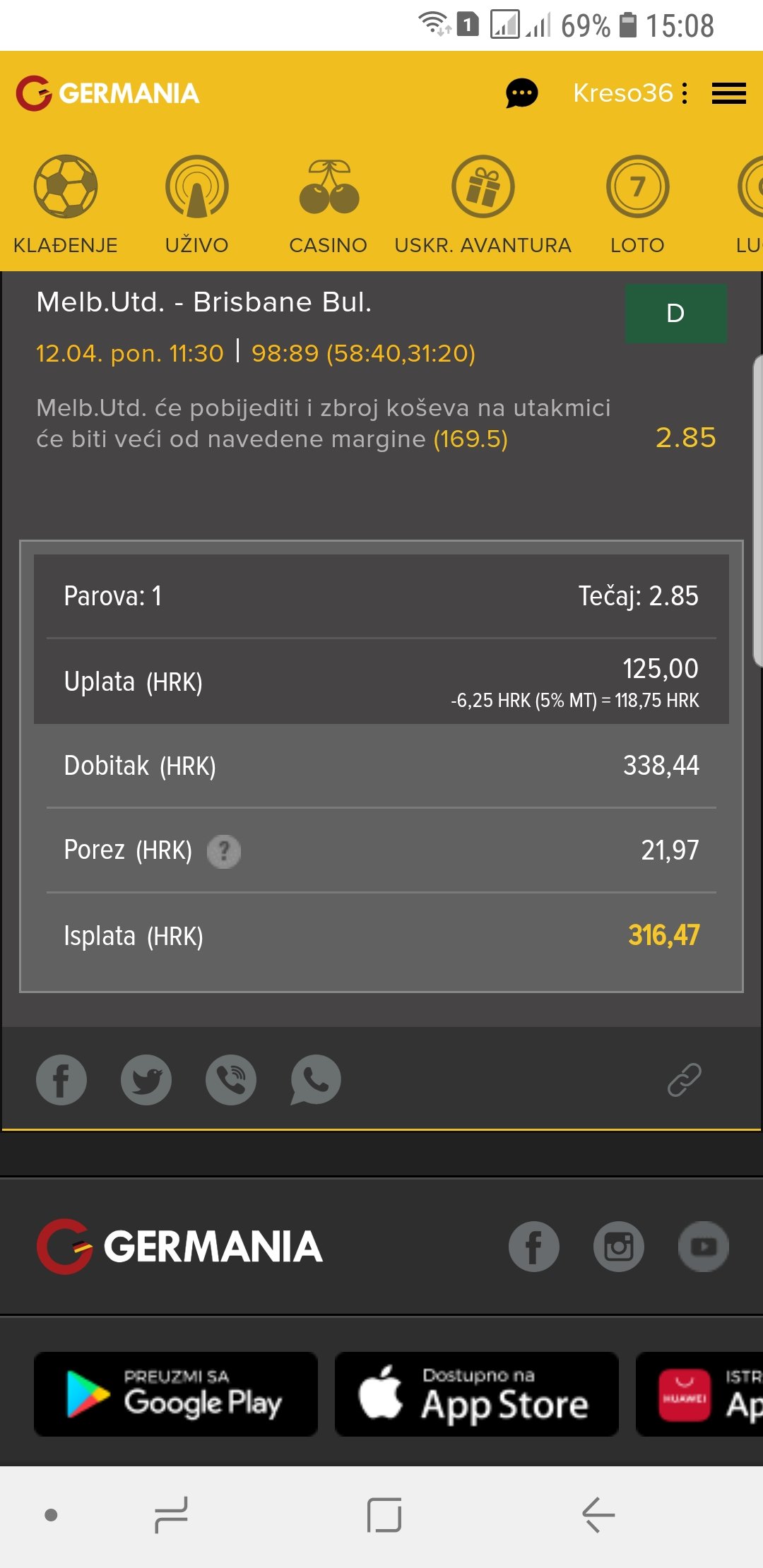Share ticket on Facebook

pos(61,1080)
